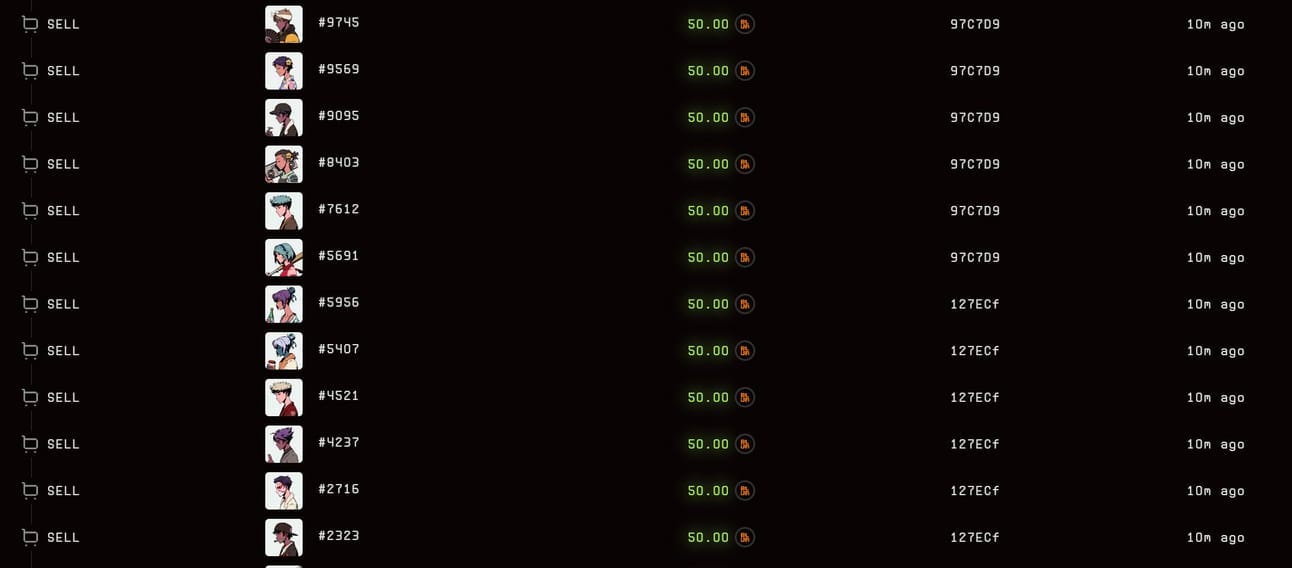Image resolution: width=1292 pixels, height=568 pixels.
Task: View NFT #9095 image
Action: (x=283, y=117)
